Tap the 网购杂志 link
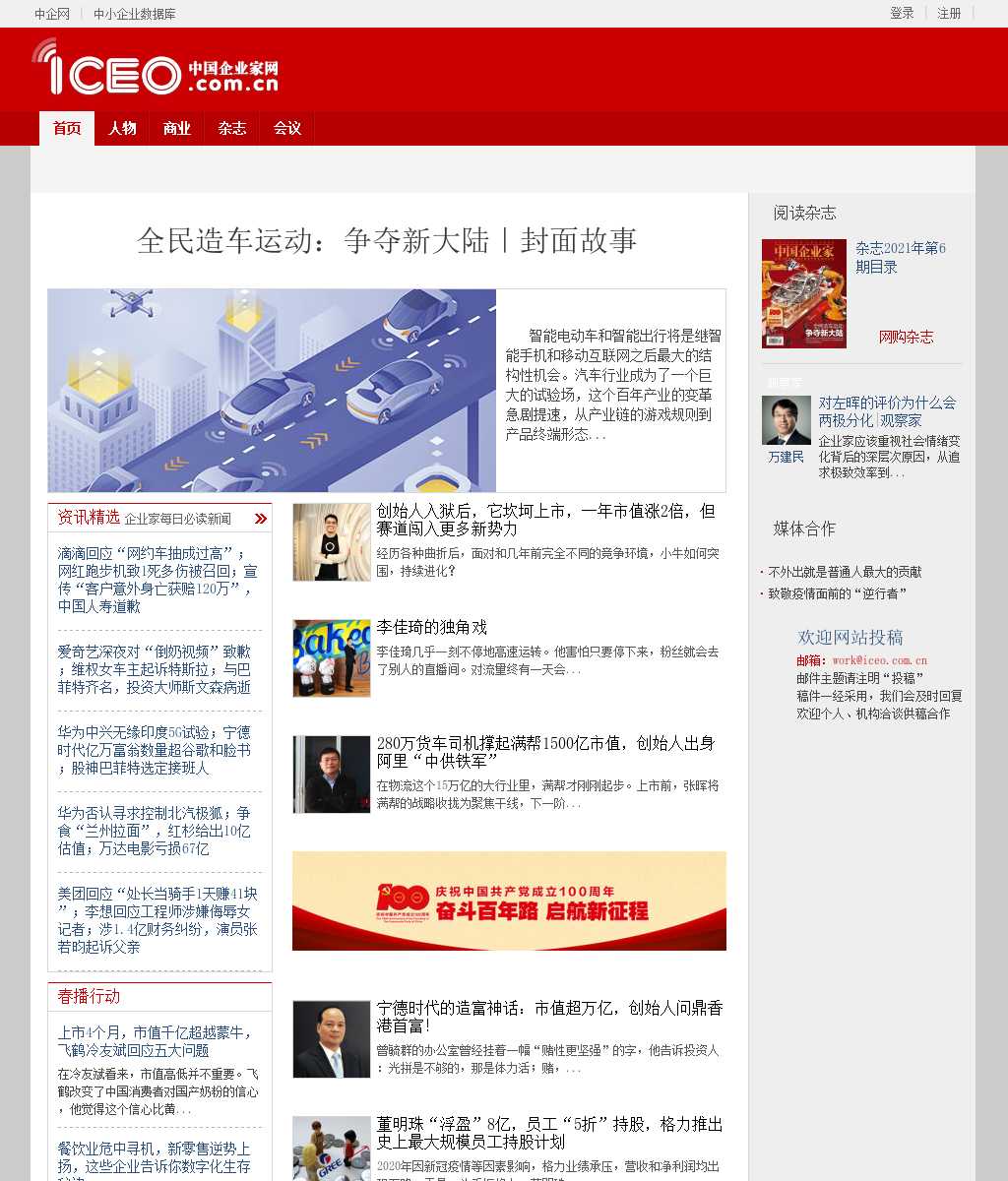This screenshot has height=1181, width=1008. [906, 338]
